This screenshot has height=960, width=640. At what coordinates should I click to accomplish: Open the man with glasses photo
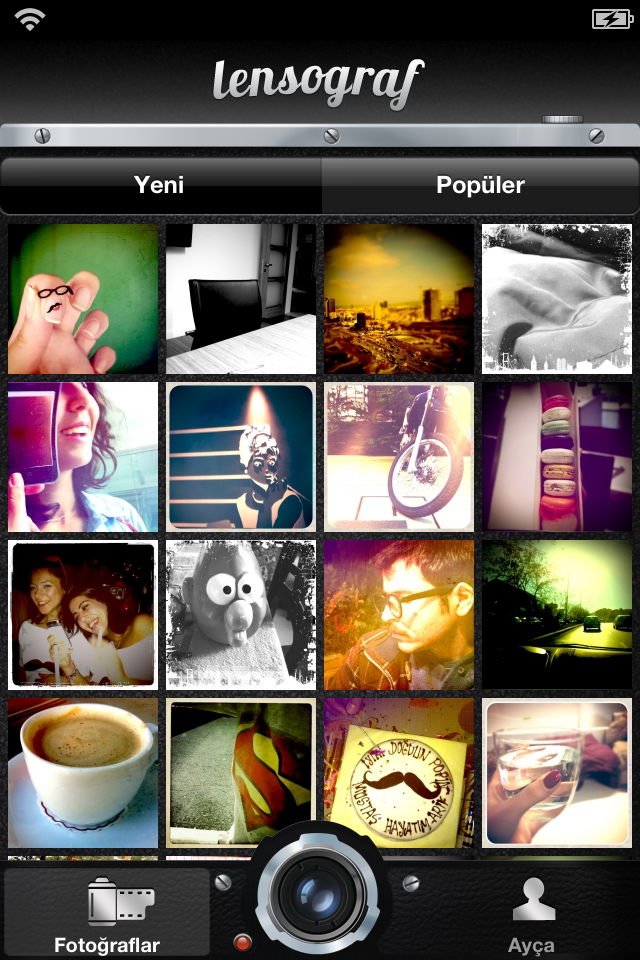point(399,614)
